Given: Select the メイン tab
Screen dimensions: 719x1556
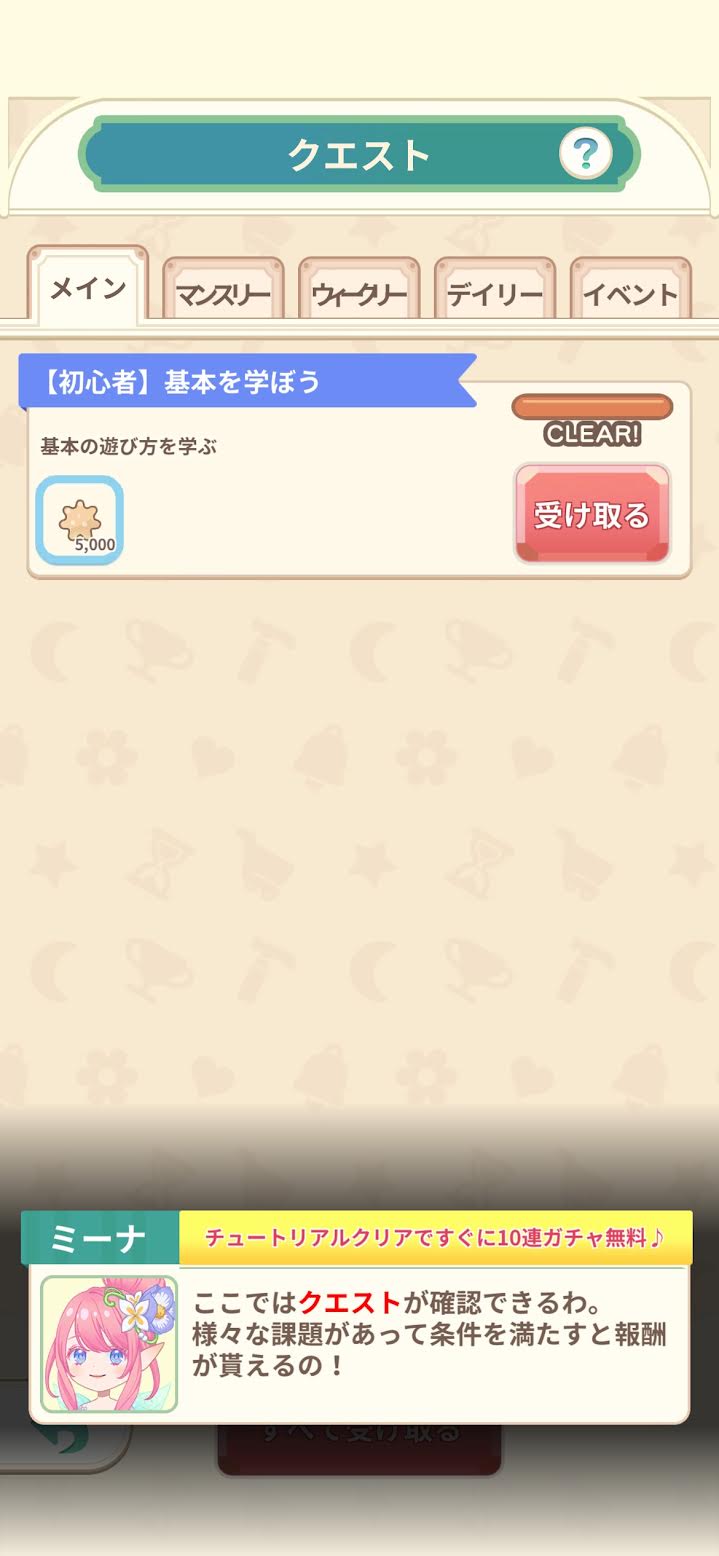Looking at the screenshot, I should 88,288.
